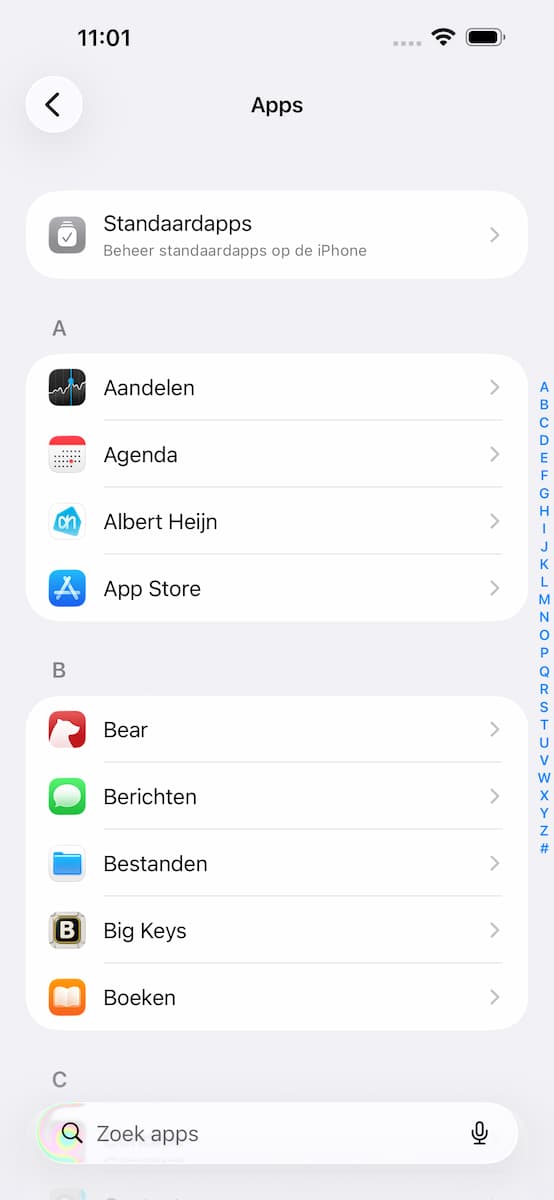Open Agenda app settings
Screen dimensions: 554x1200
276,455
